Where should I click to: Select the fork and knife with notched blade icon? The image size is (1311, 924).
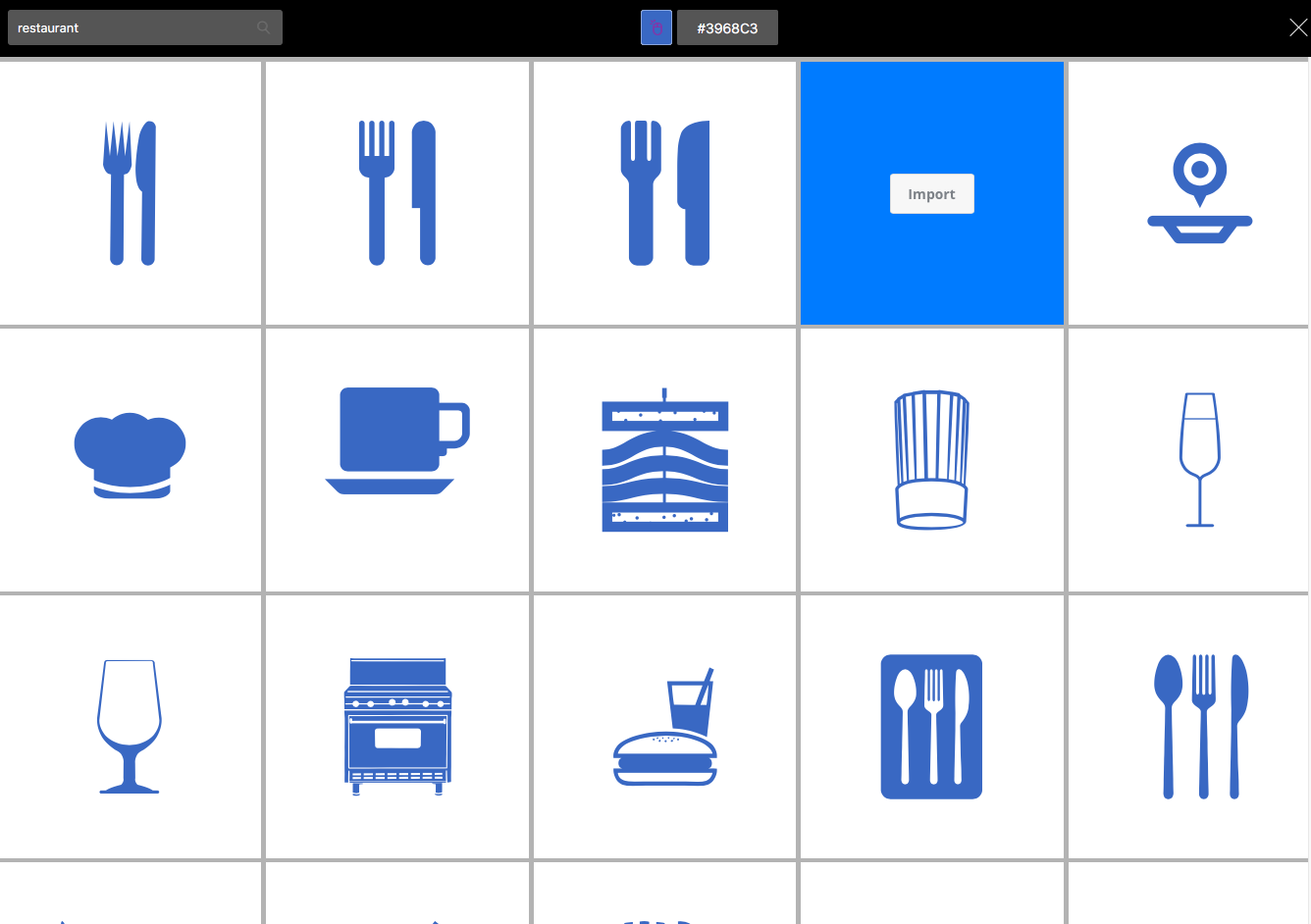coord(397,193)
